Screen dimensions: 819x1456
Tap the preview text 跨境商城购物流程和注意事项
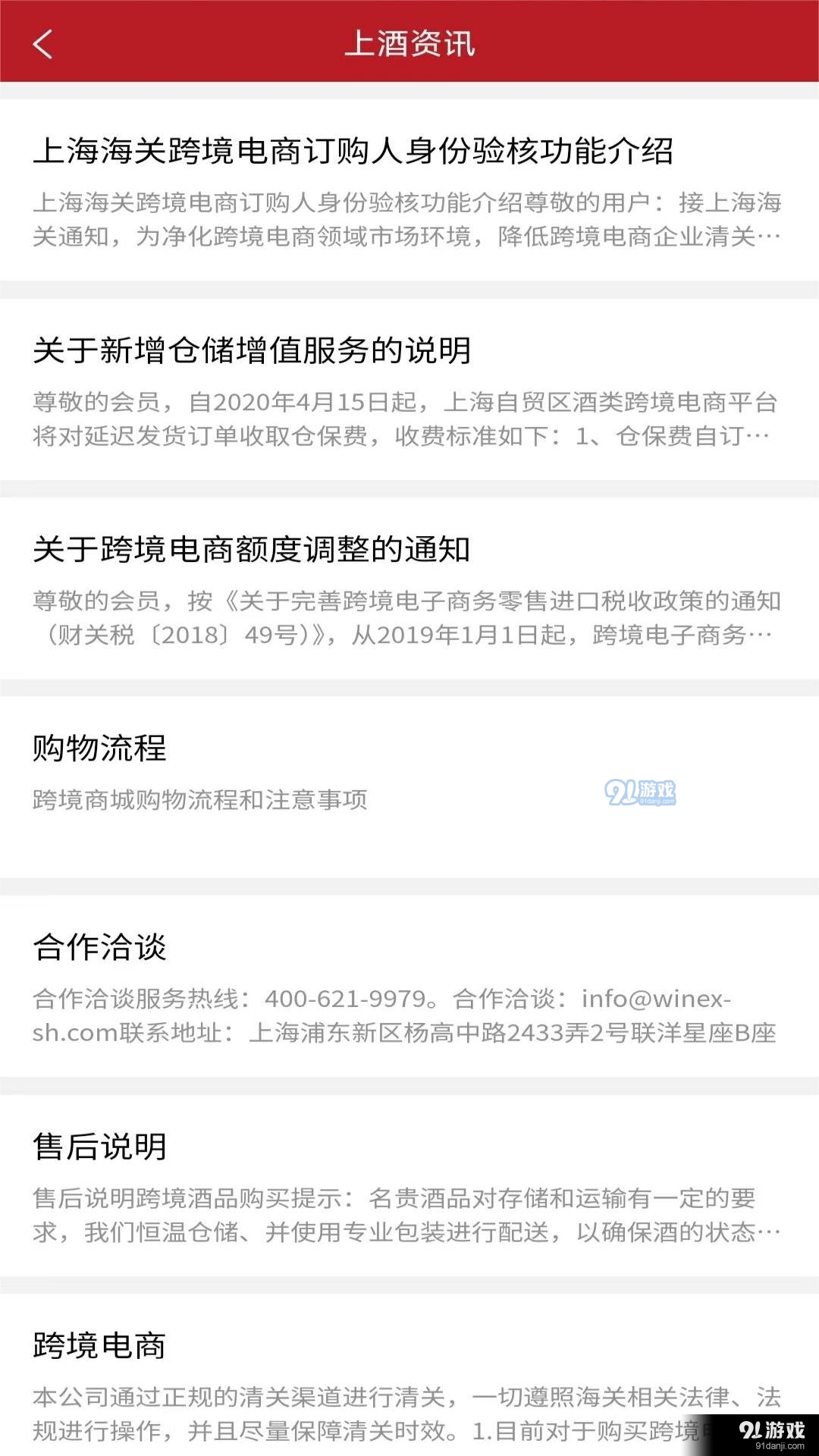[x=199, y=798]
